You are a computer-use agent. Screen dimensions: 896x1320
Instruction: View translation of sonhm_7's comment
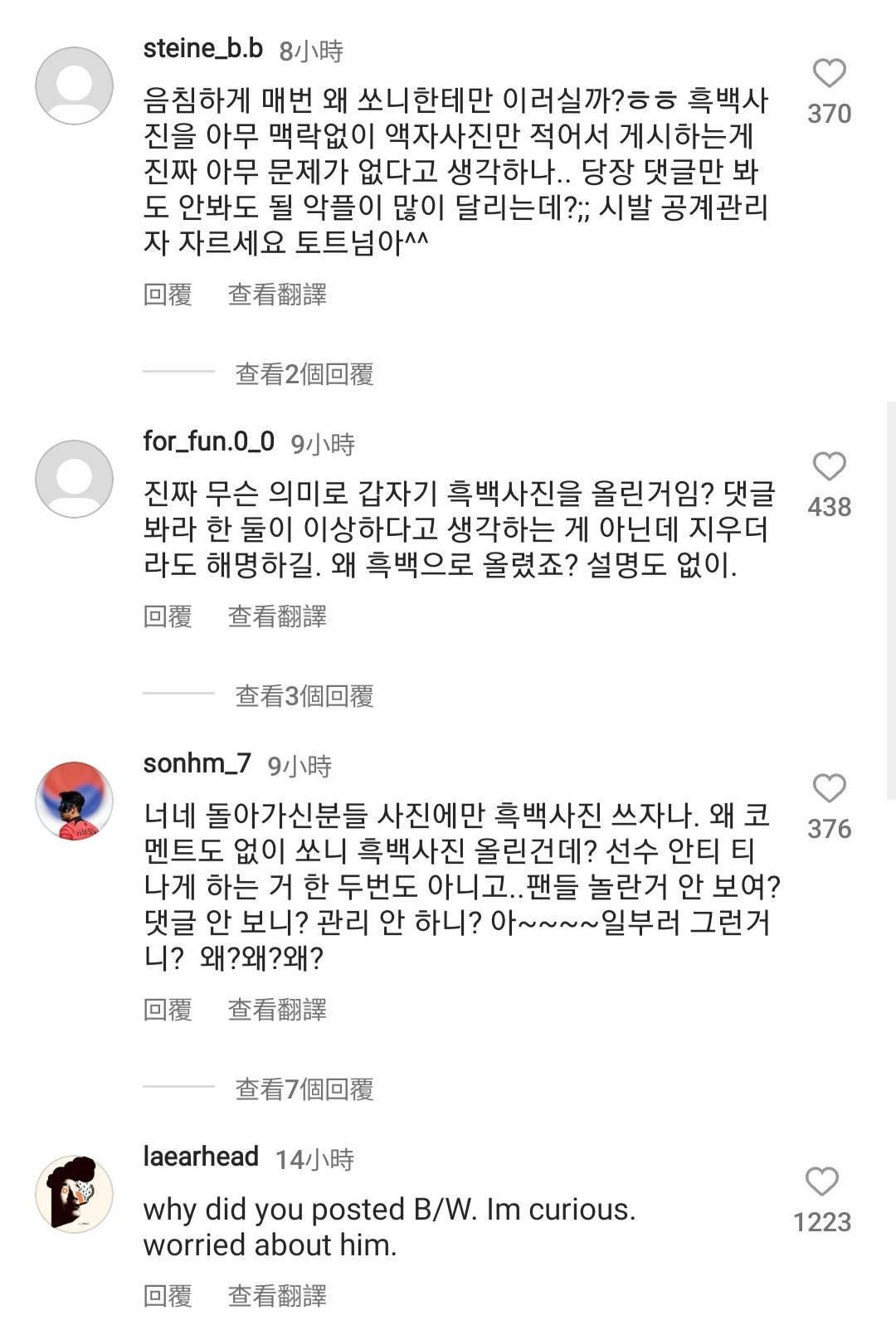(x=277, y=1010)
